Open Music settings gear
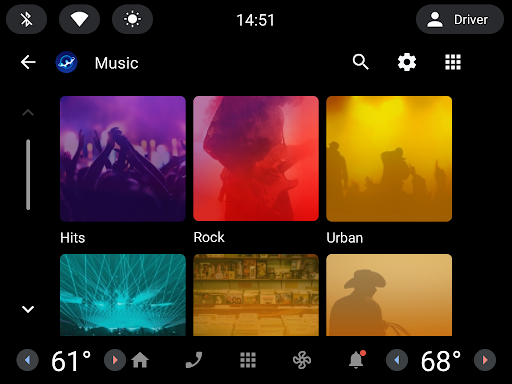The height and width of the screenshot is (384, 512). point(407,62)
